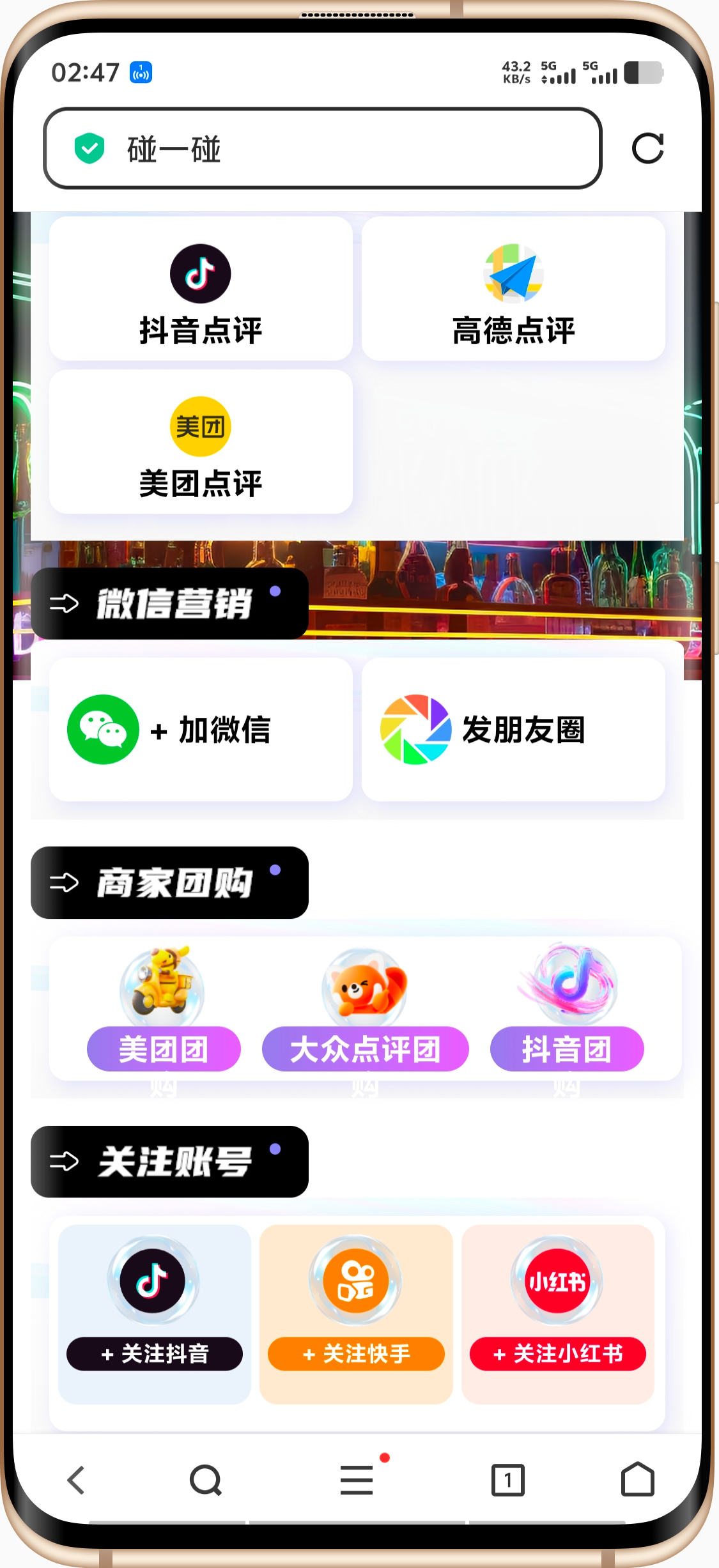719x1568 pixels.
Task: Open the browser hamburger menu
Action: click(x=357, y=1480)
